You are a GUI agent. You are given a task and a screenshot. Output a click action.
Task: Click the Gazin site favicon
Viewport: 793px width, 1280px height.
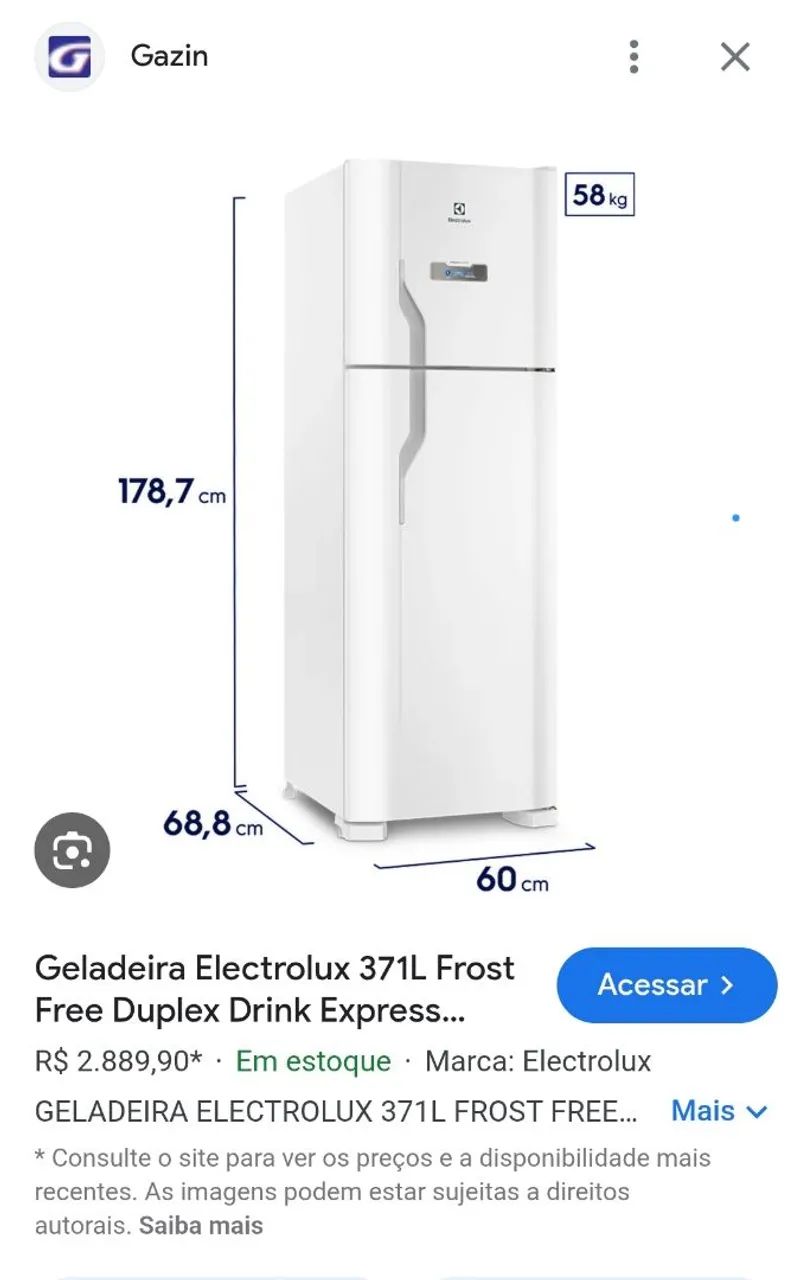(69, 56)
